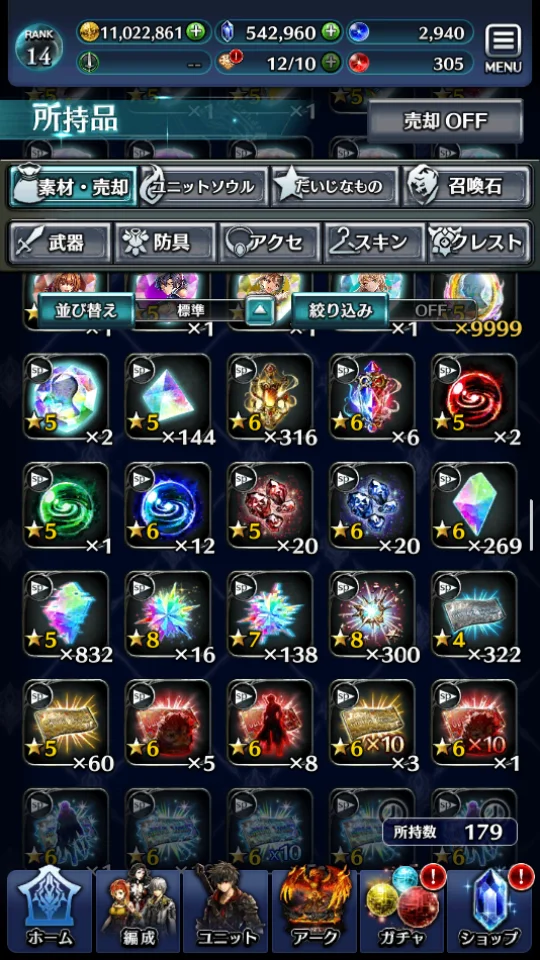
Task: Toggle the 売却 OFF sell button
Action: point(444,121)
